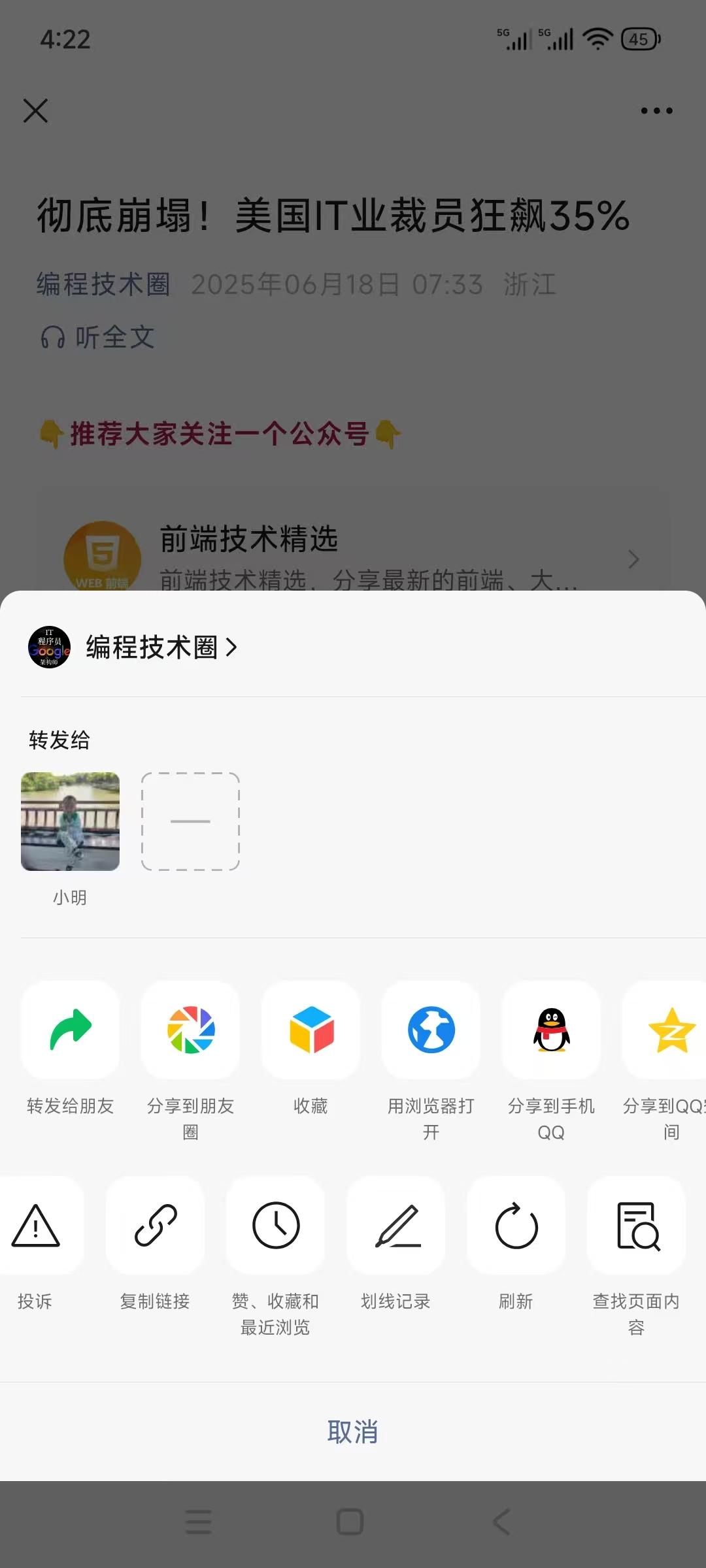Open 赞、收藏和最近浏览 history

click(275, 1226)
